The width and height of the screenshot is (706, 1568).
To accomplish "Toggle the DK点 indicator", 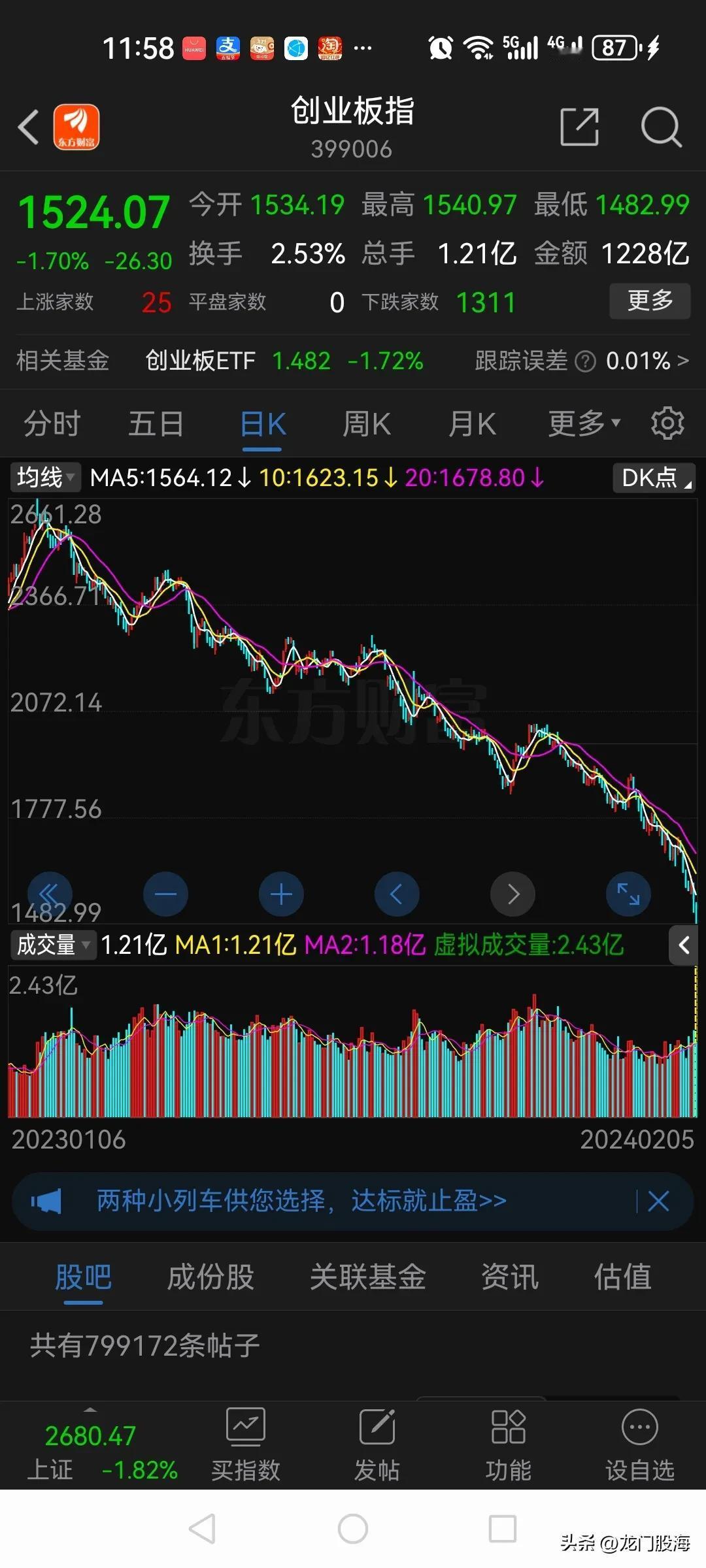I will [x=654, y=478].
